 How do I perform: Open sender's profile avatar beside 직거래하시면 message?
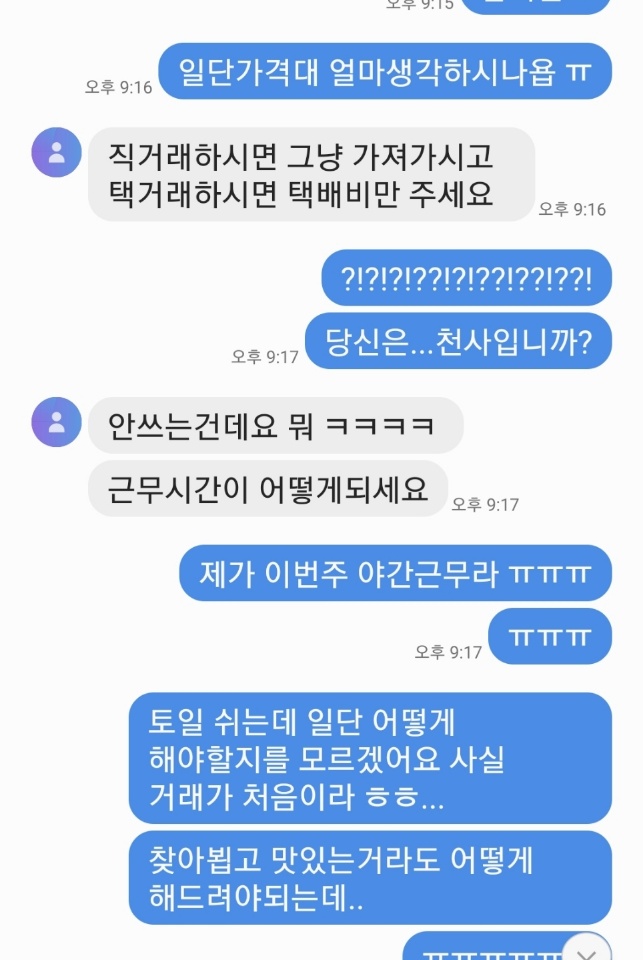56,153
